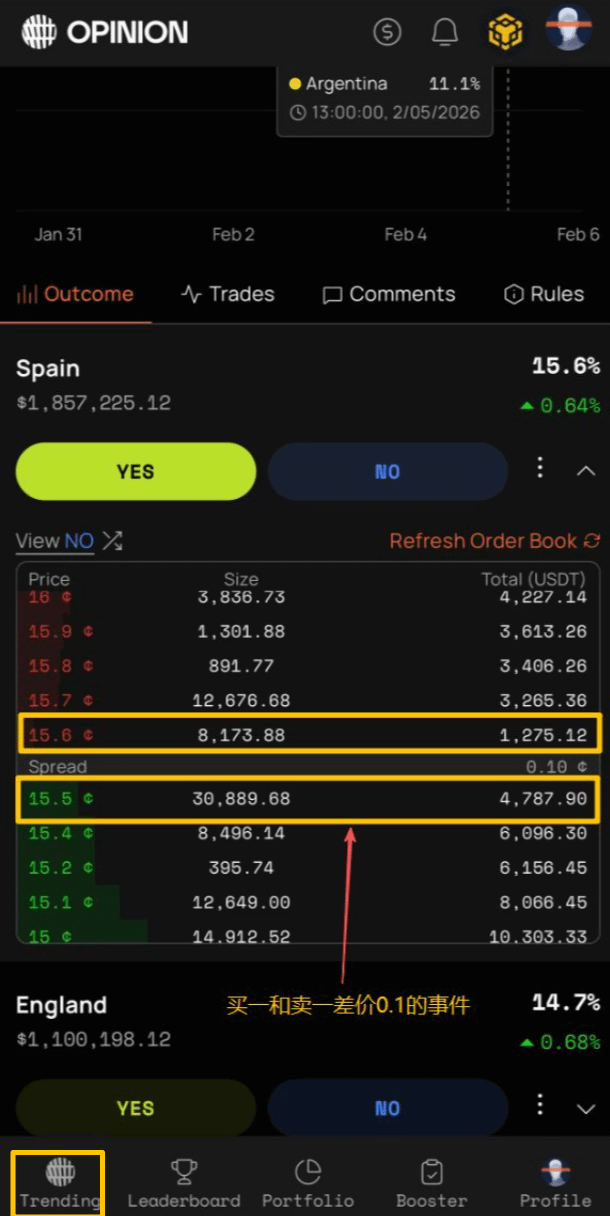Select the Outcome tab
The height and width of the screenshot is (1216, 610).
click(x=76, y=294)
